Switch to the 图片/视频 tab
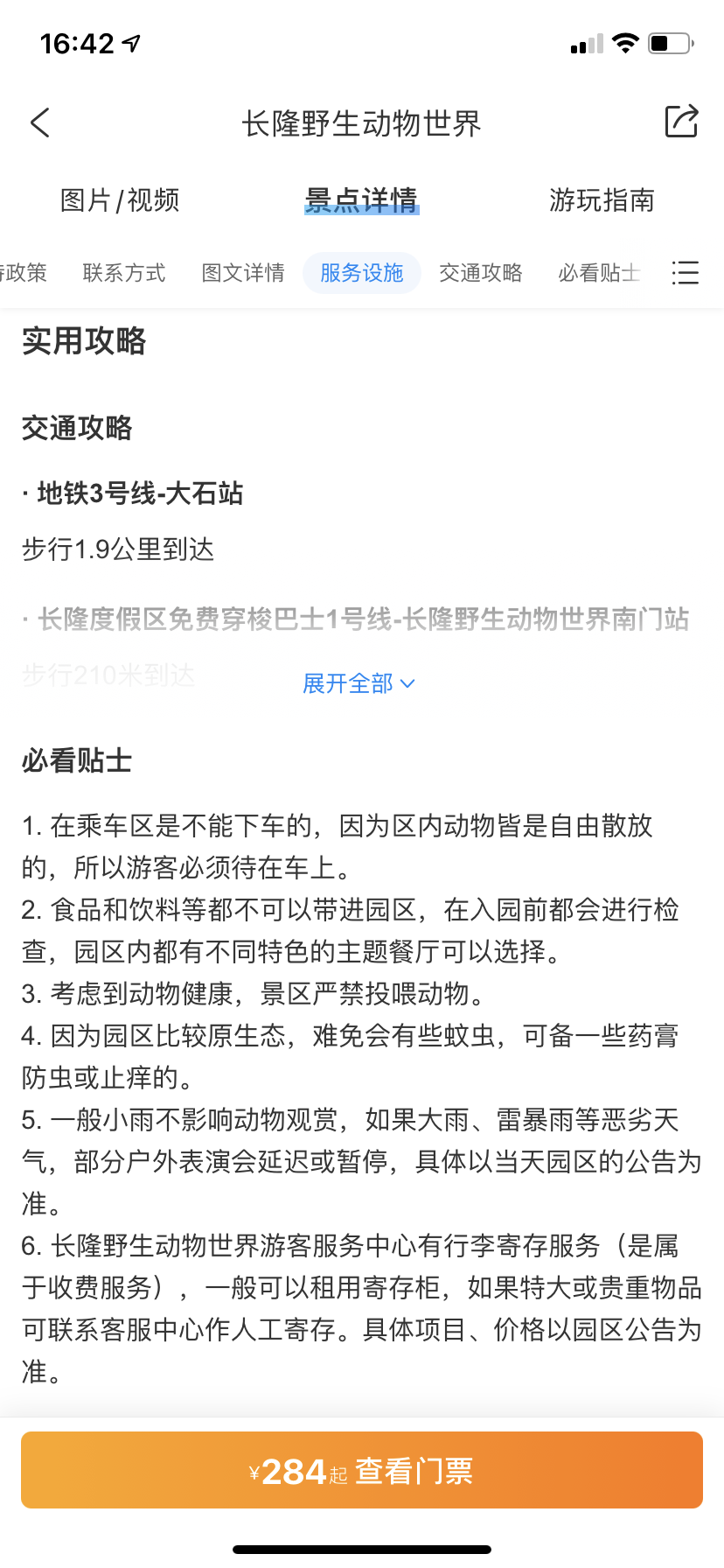The image size is (724, 1568). (120, 200)
